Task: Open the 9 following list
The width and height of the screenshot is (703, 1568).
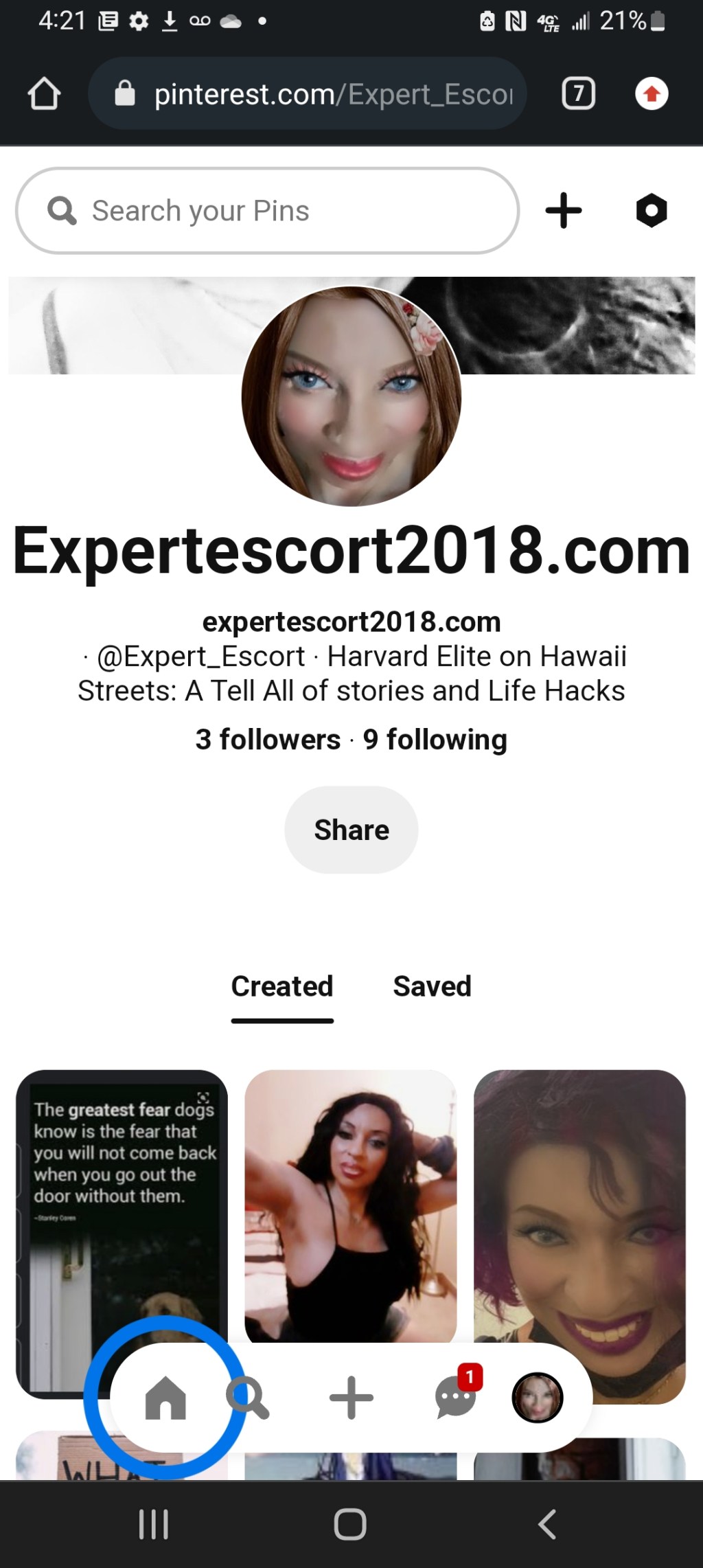Action: [x=435, y=740]
